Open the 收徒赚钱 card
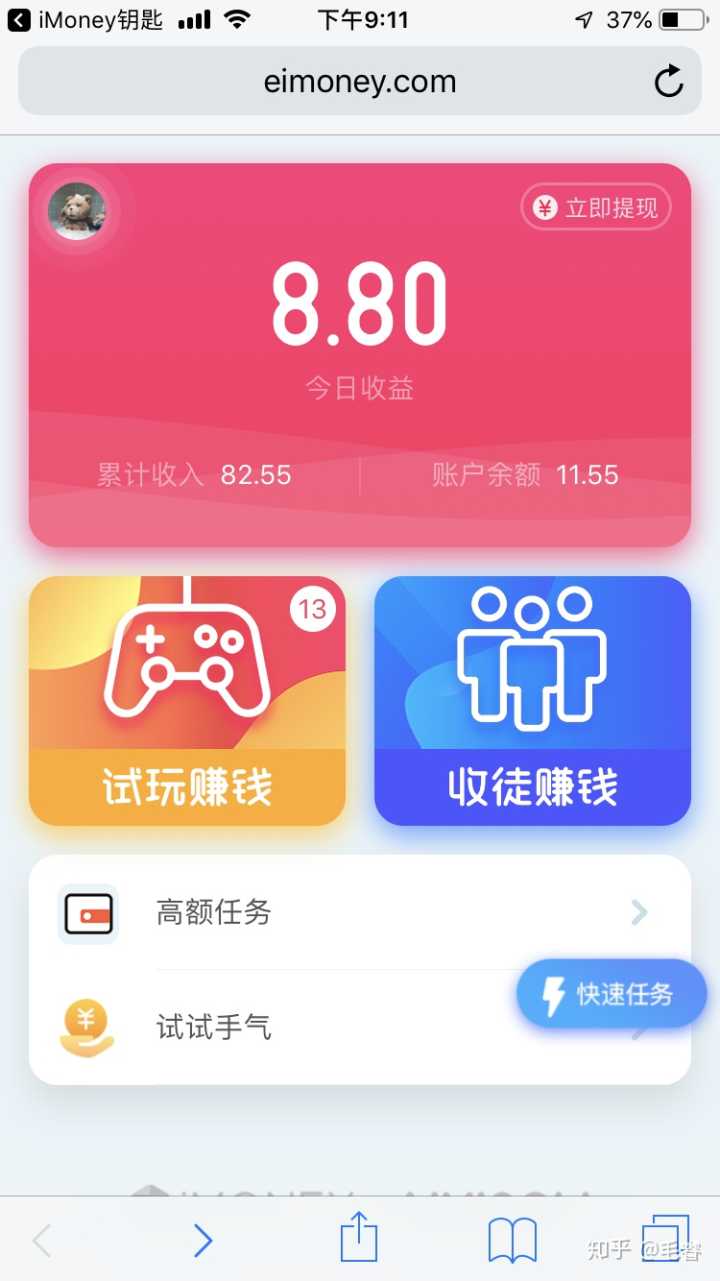Viewport: 720px width, 1281px height. (532, 700)
